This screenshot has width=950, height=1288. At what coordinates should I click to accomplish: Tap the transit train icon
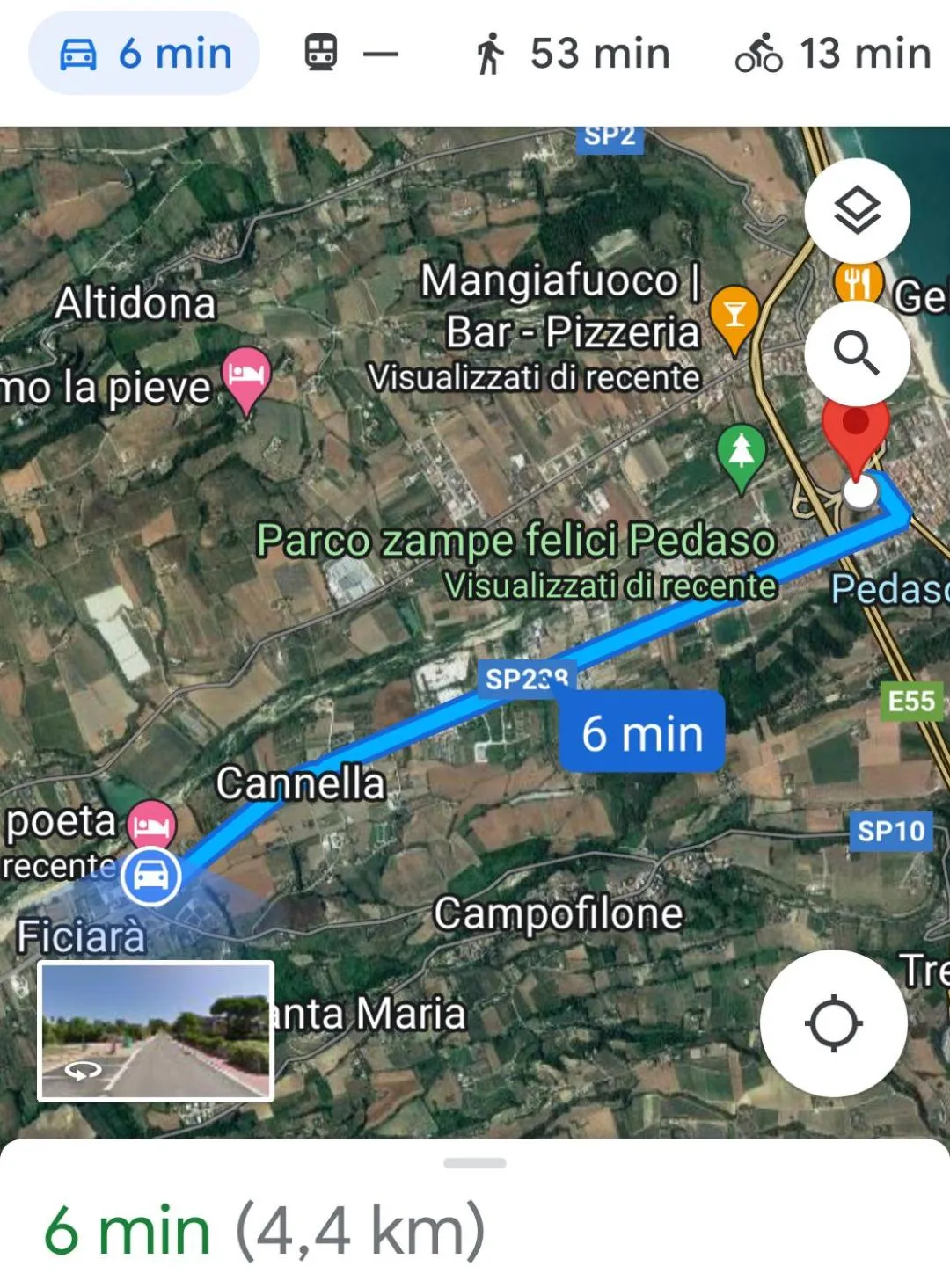tap(319, 53)
